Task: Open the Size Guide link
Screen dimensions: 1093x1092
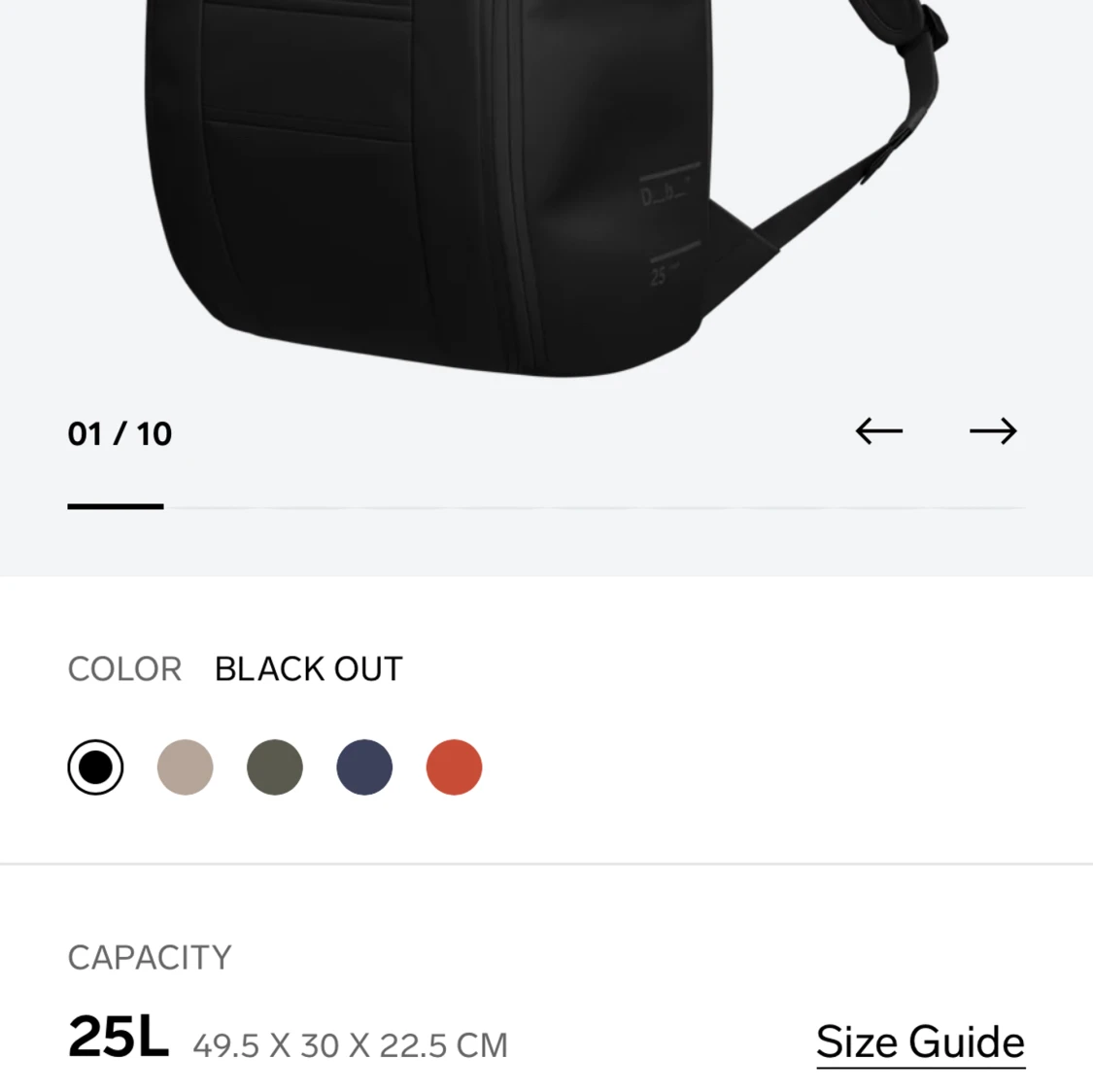Action: pyautogui.click(x=919, y=1042)
